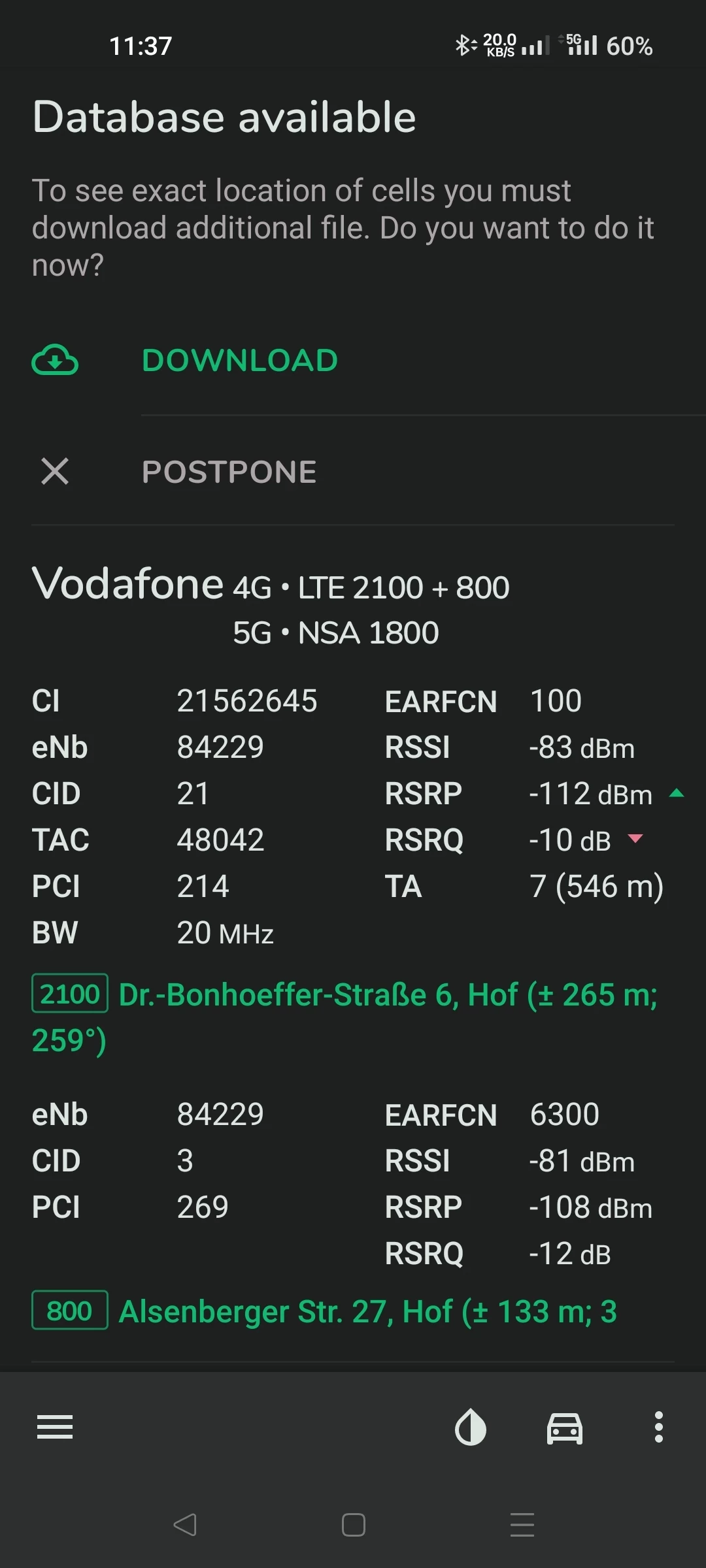Switch to car drive mode

[565, 1427]
